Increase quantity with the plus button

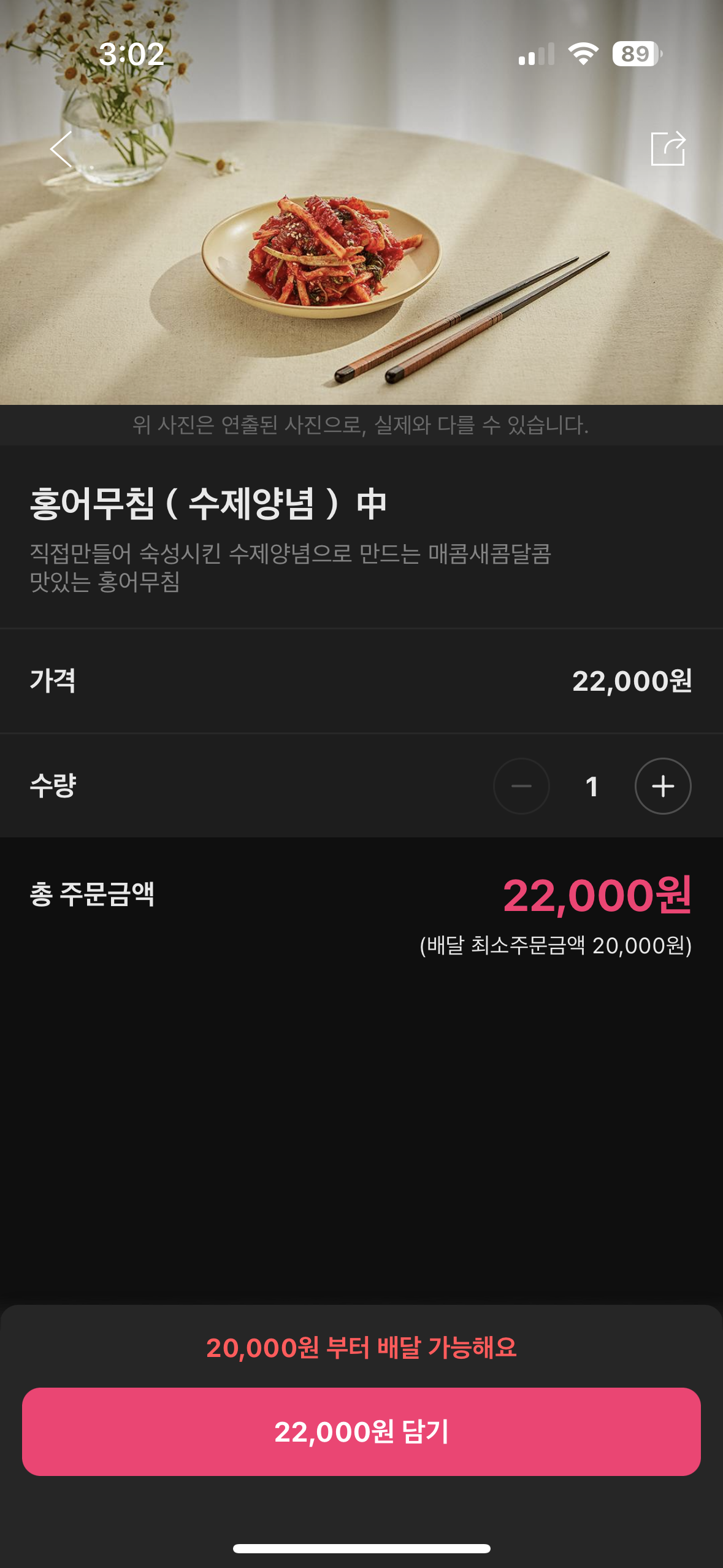tap(663, 786)
